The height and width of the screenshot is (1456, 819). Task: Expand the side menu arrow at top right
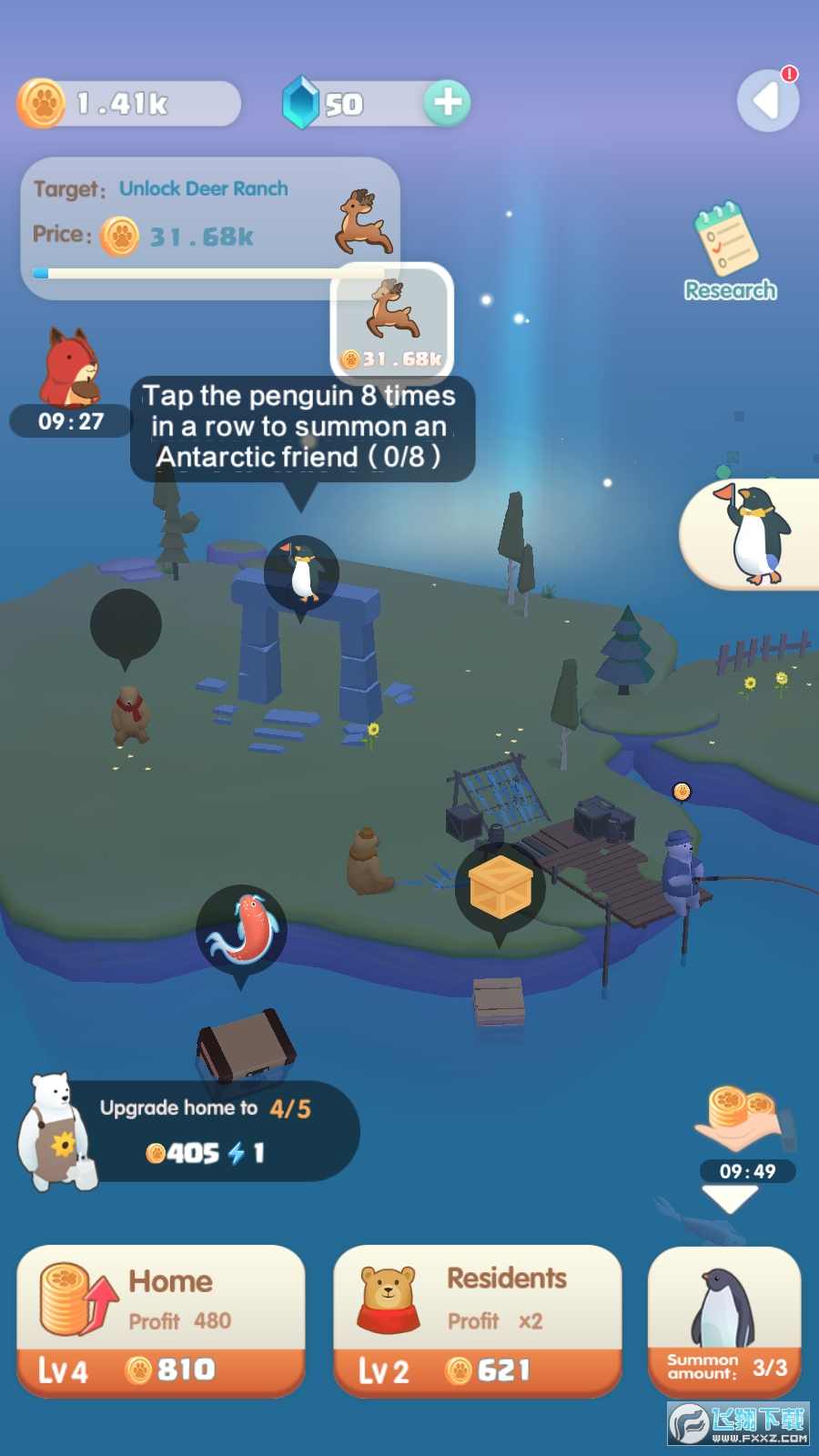pos(767,100)
